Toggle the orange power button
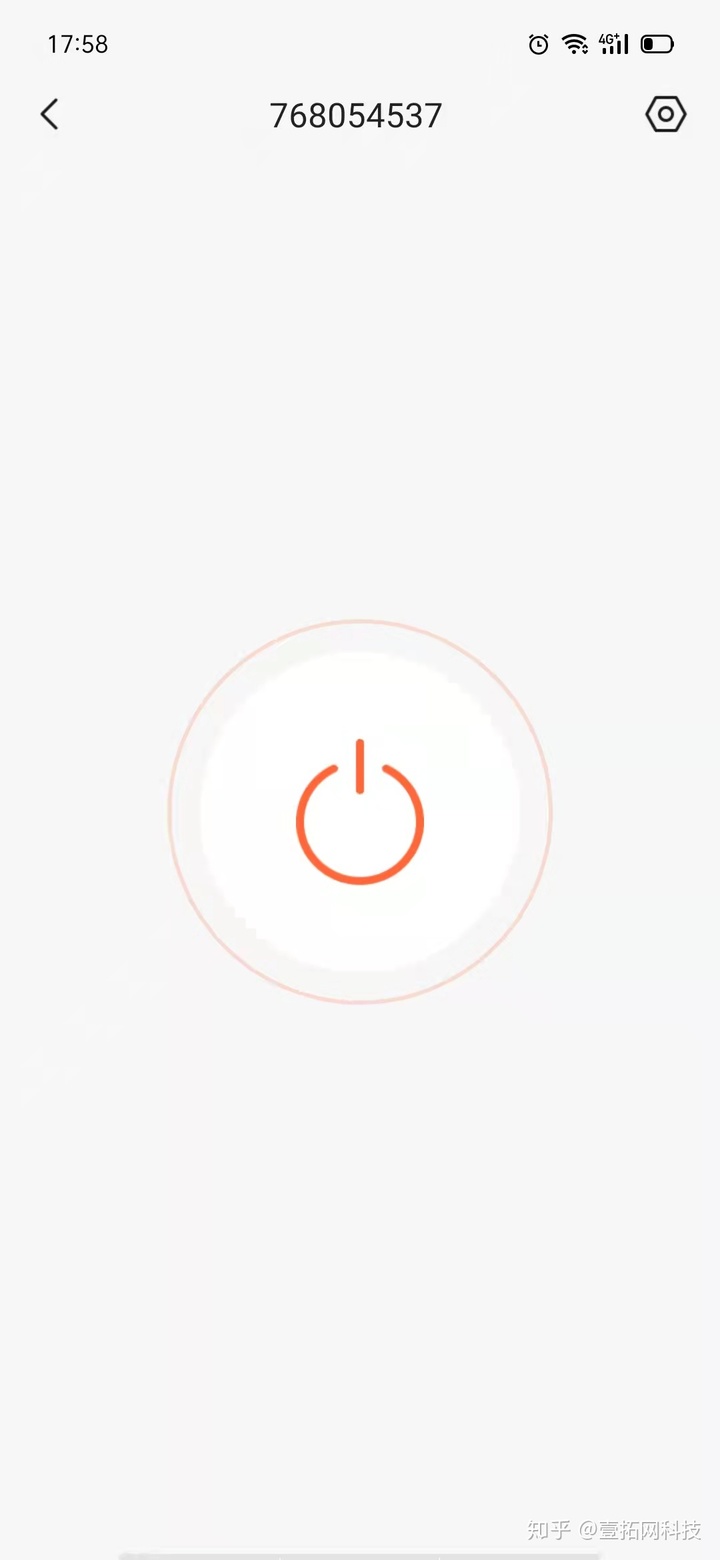Image resolution: width=720 pixels, height=1560 pixels. 360,813
